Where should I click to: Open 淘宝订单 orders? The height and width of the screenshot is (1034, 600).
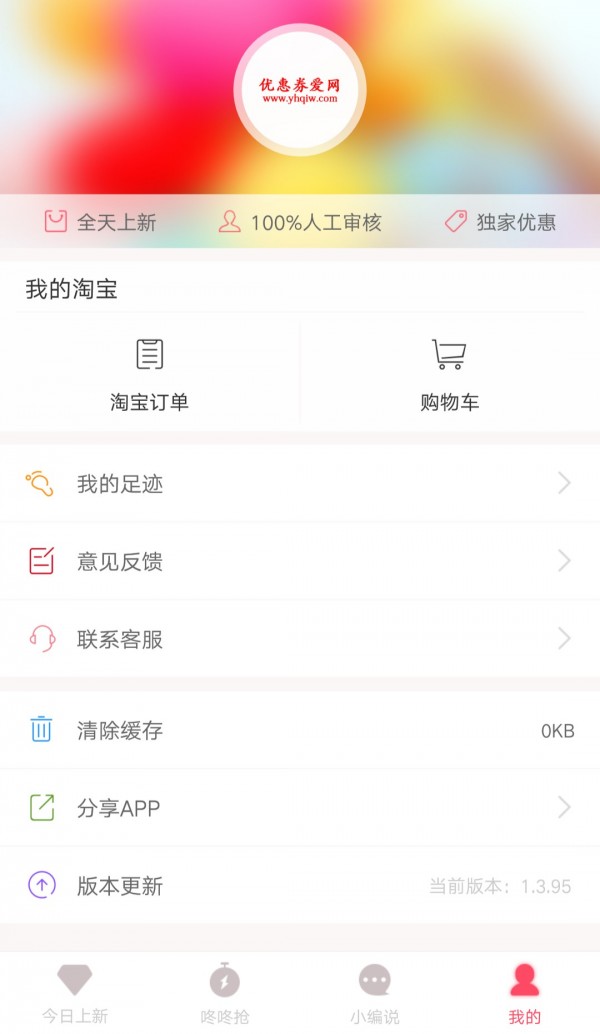point(149,375)
